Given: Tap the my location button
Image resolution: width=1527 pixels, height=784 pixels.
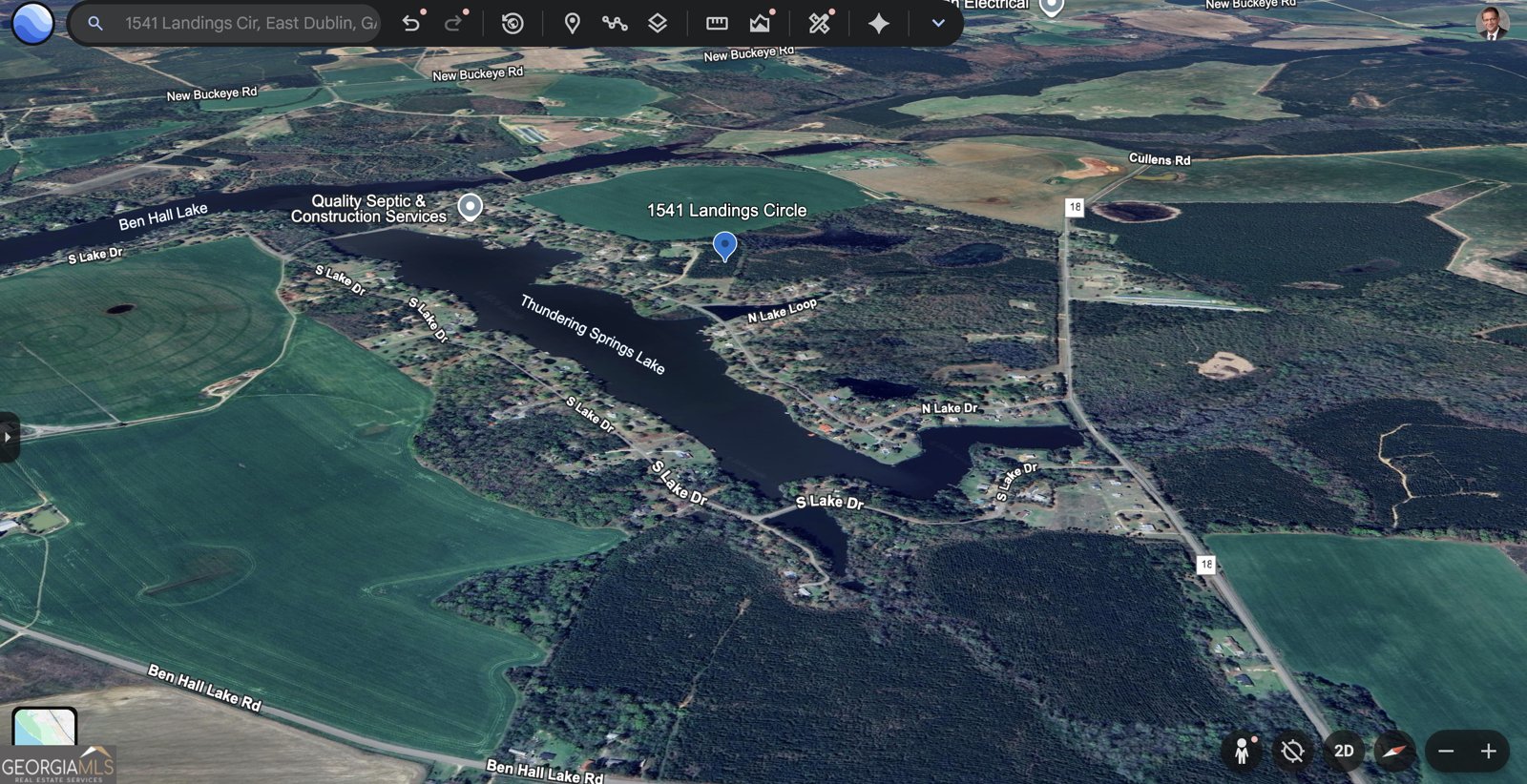Looking at the screenshot, I should (x=1292, y=752).
